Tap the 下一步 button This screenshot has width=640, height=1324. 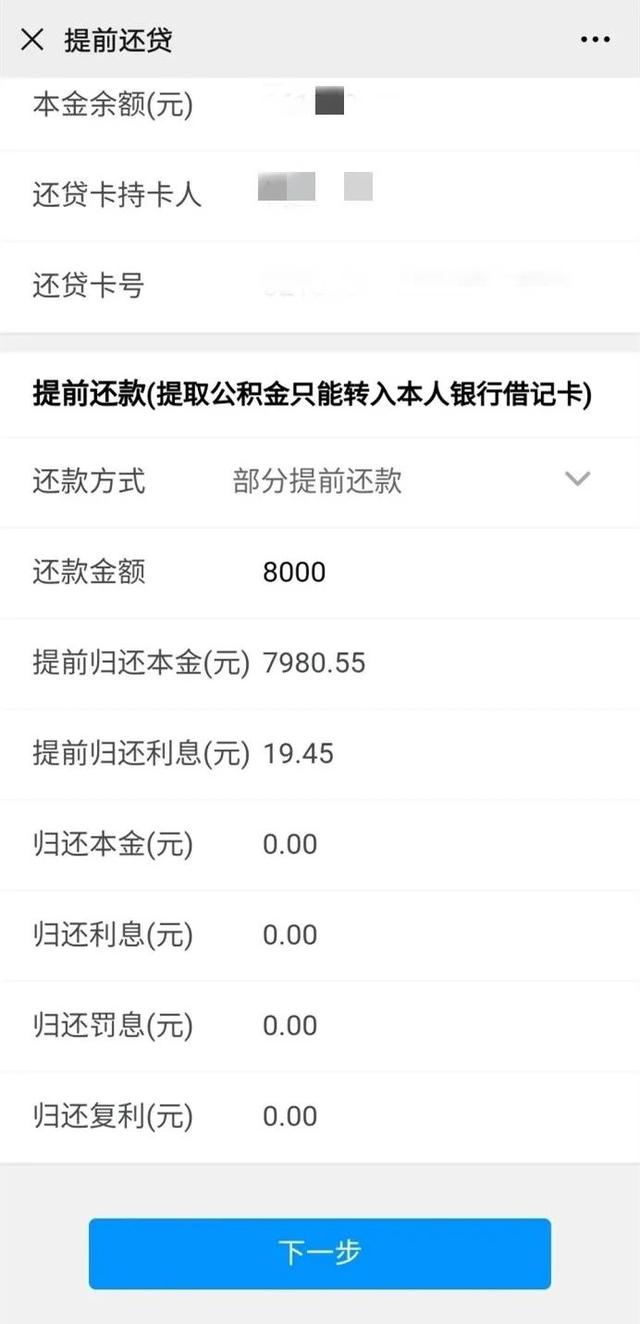coord(320,1253)
